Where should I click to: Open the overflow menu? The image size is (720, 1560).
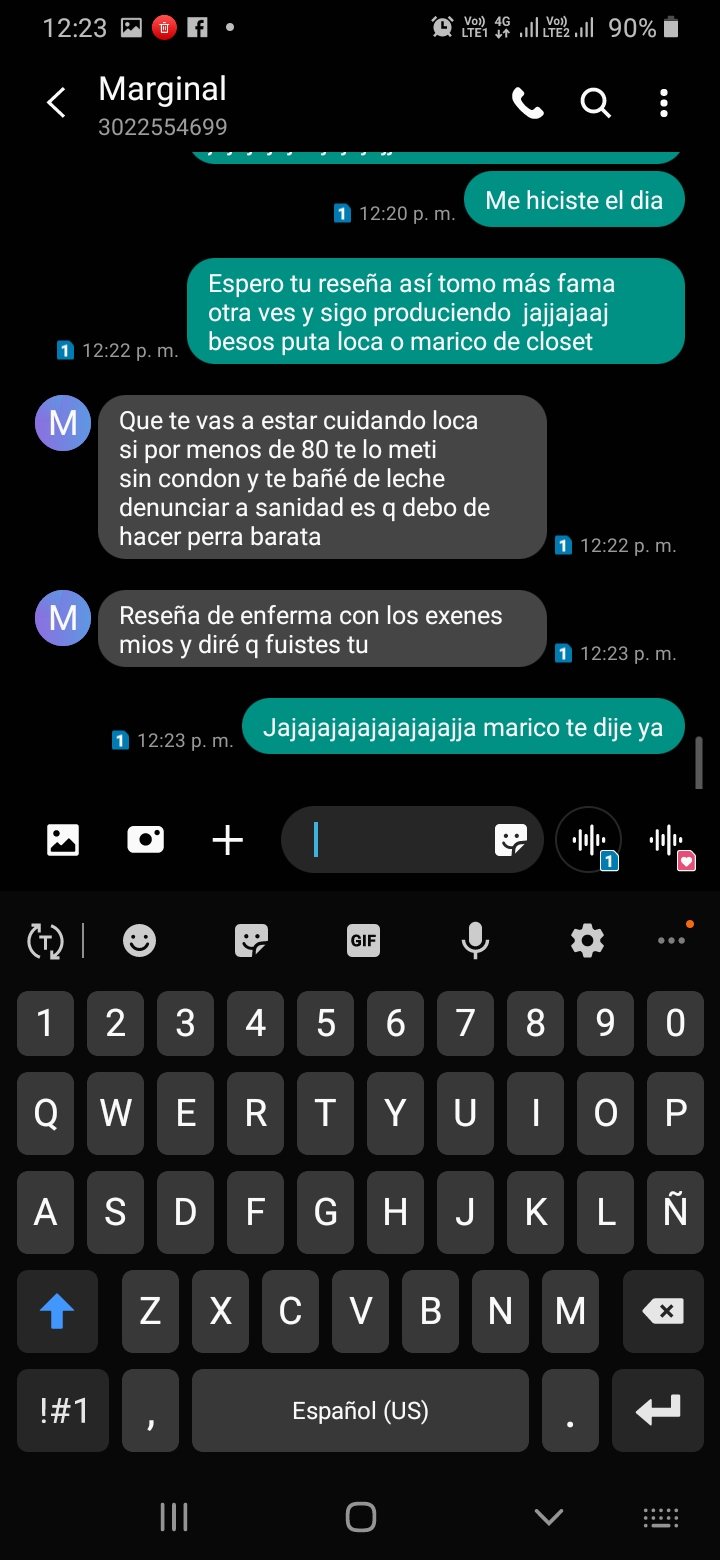pos(664,103)
